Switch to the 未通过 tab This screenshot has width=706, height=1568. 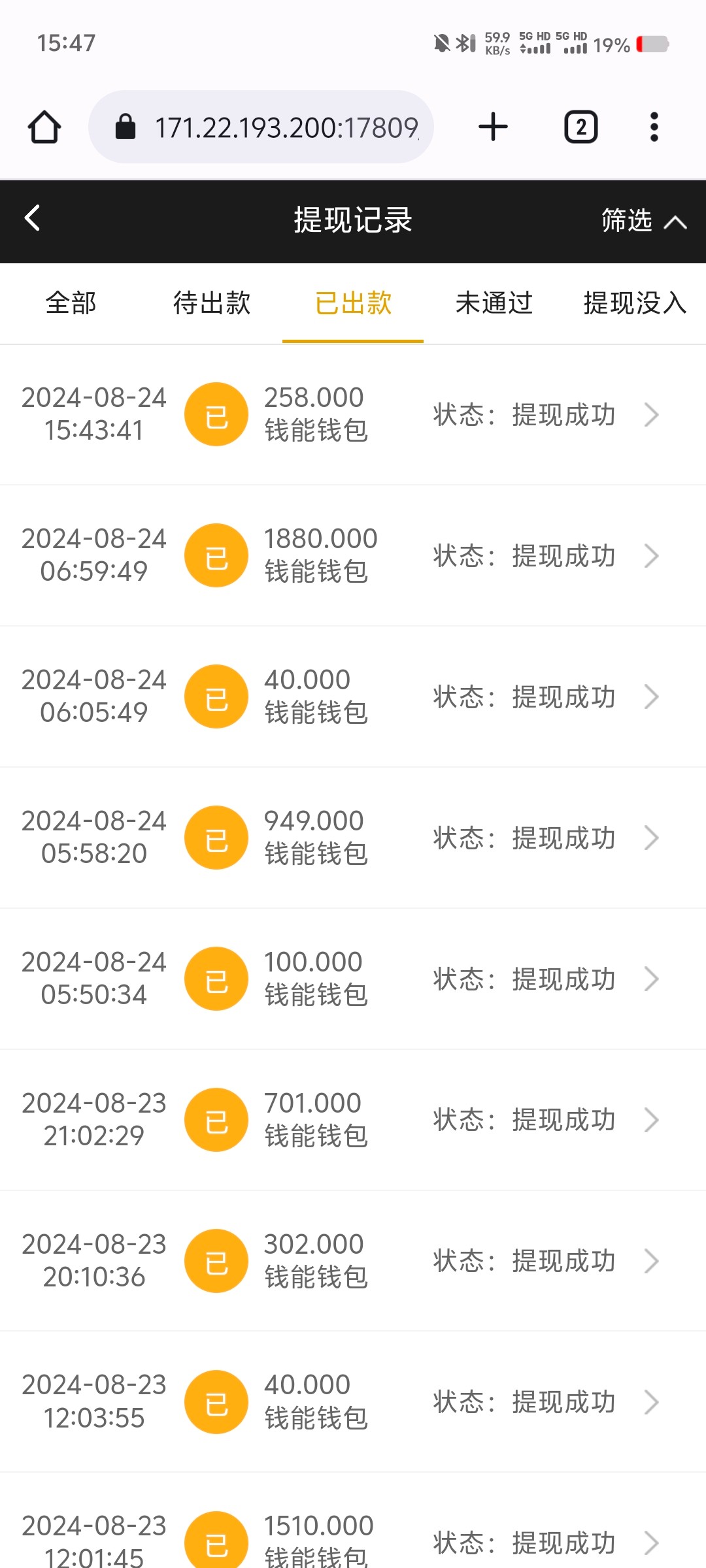(x=494, y=303)
